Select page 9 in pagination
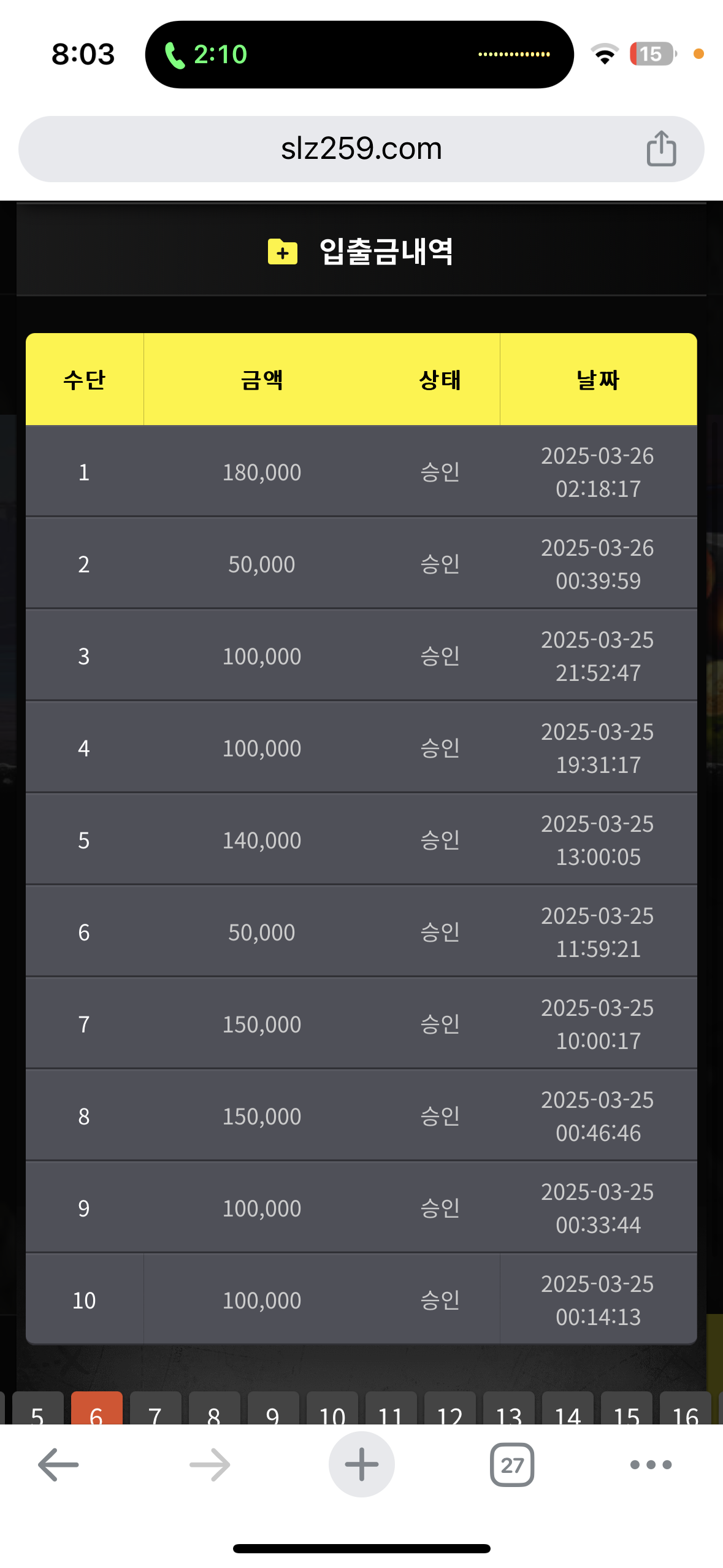 coord(273,1407)
